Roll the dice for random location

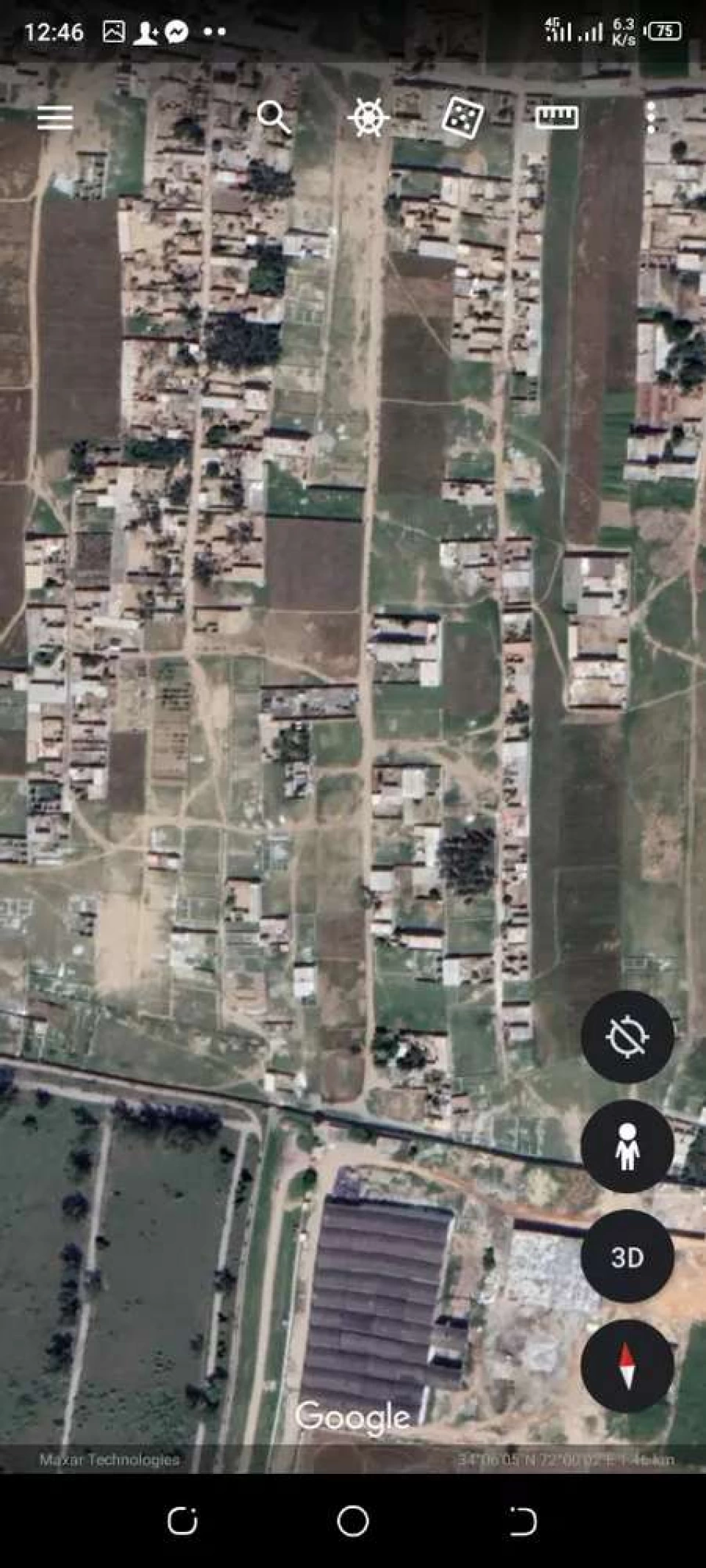pyautogui.click(x=463, y=118)
